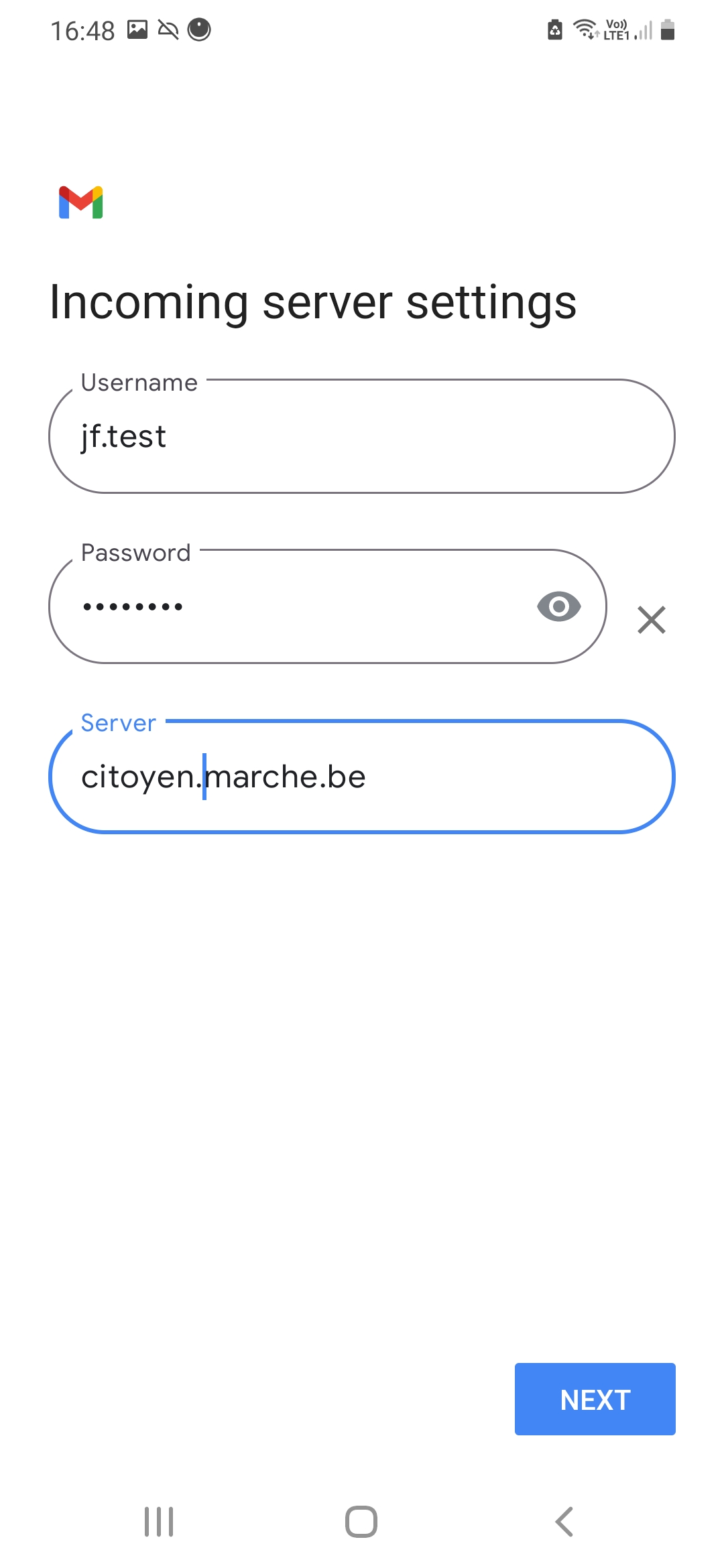Open recent apps from the navigation bar
This screenshot has height=1568, width=724.
tap(159, 1522)
